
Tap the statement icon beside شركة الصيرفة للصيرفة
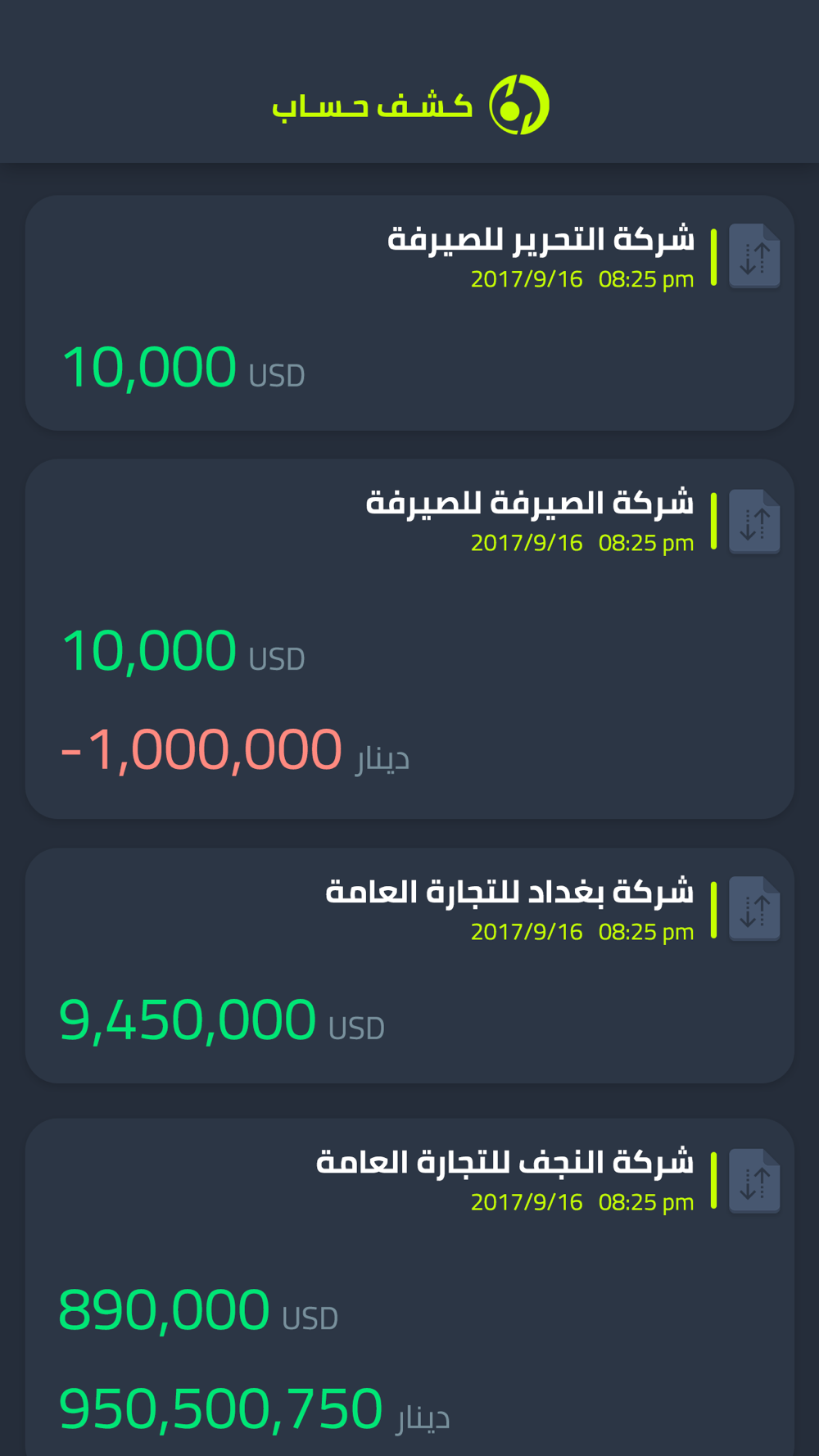click(x=754, y=522)
